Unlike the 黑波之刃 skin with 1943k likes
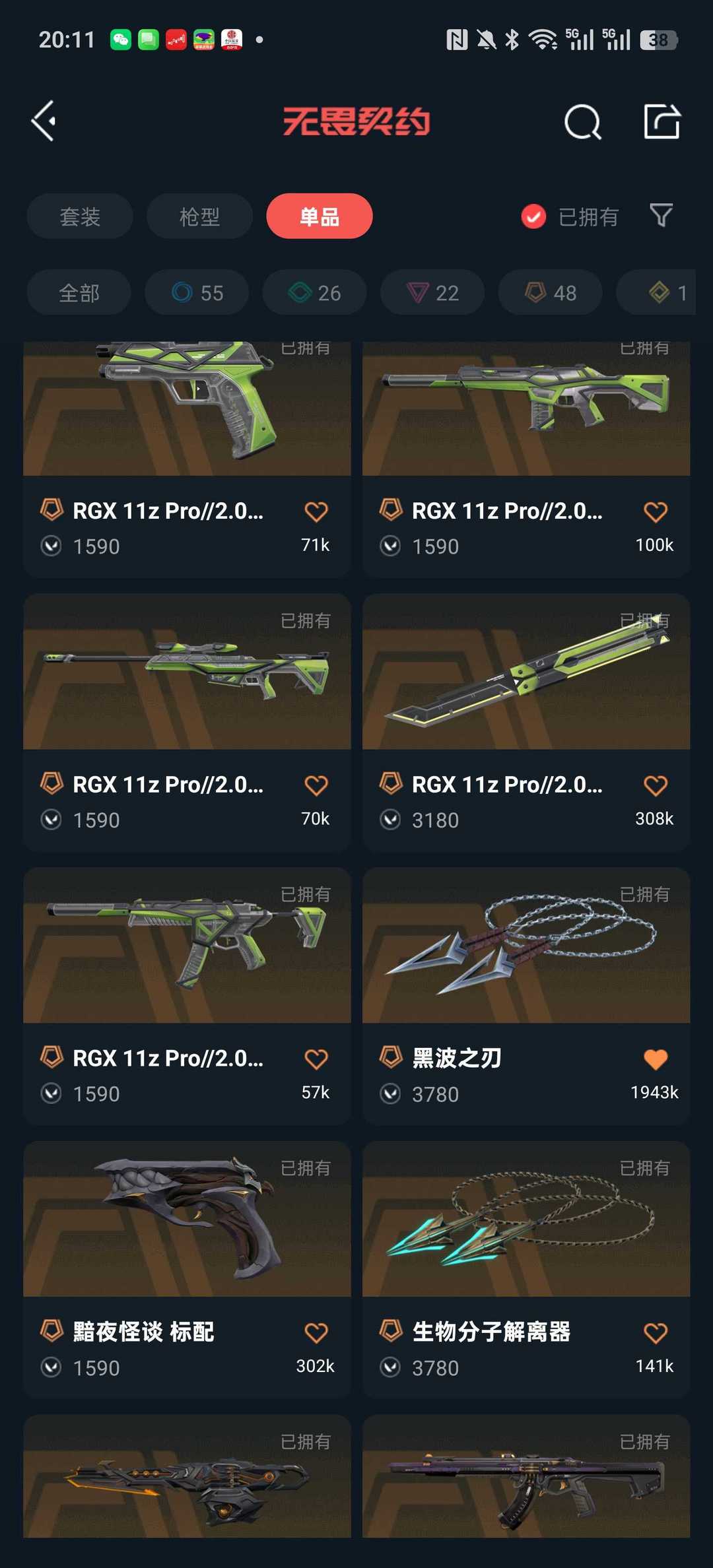713x1568 pixels. [655, 1060]
